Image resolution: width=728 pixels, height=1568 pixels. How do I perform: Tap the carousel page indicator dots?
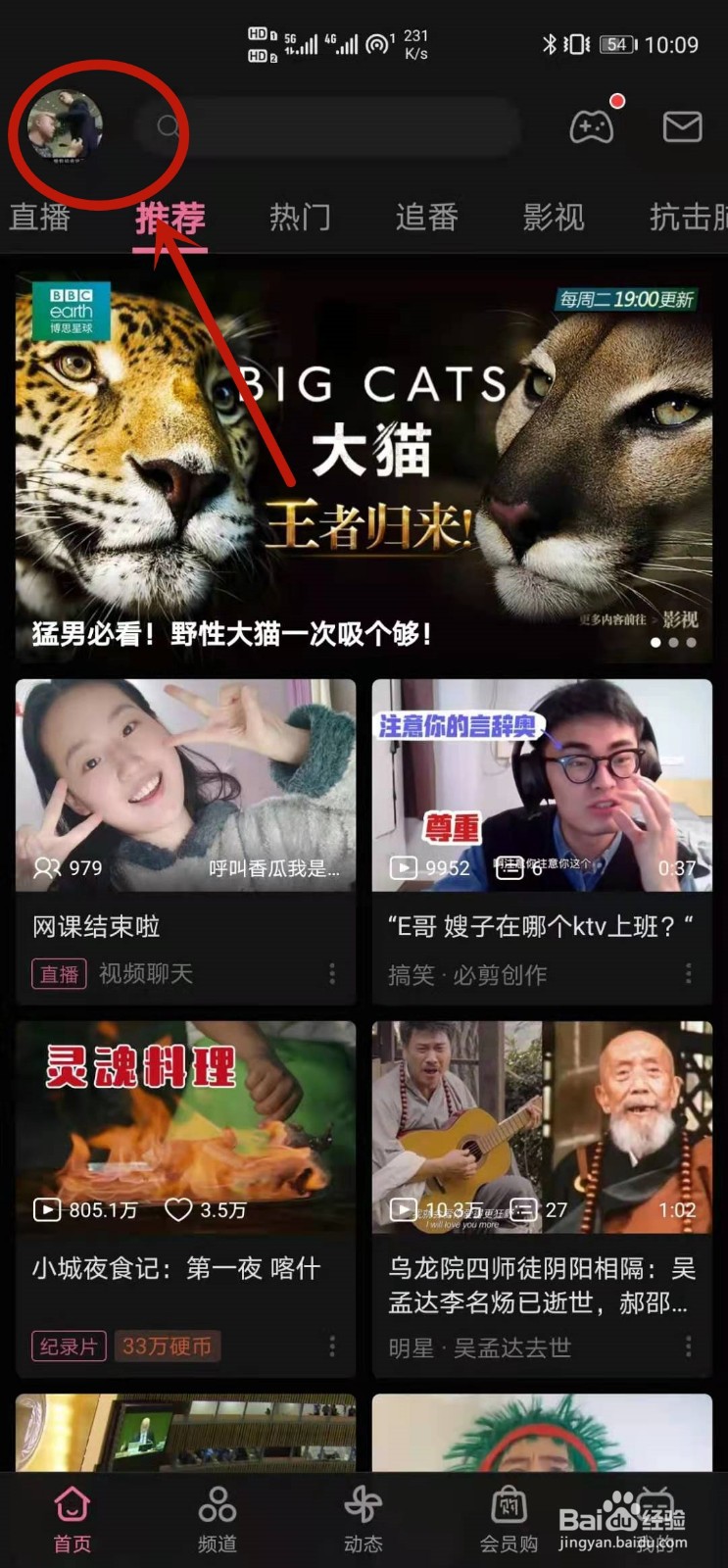(673, 643)
